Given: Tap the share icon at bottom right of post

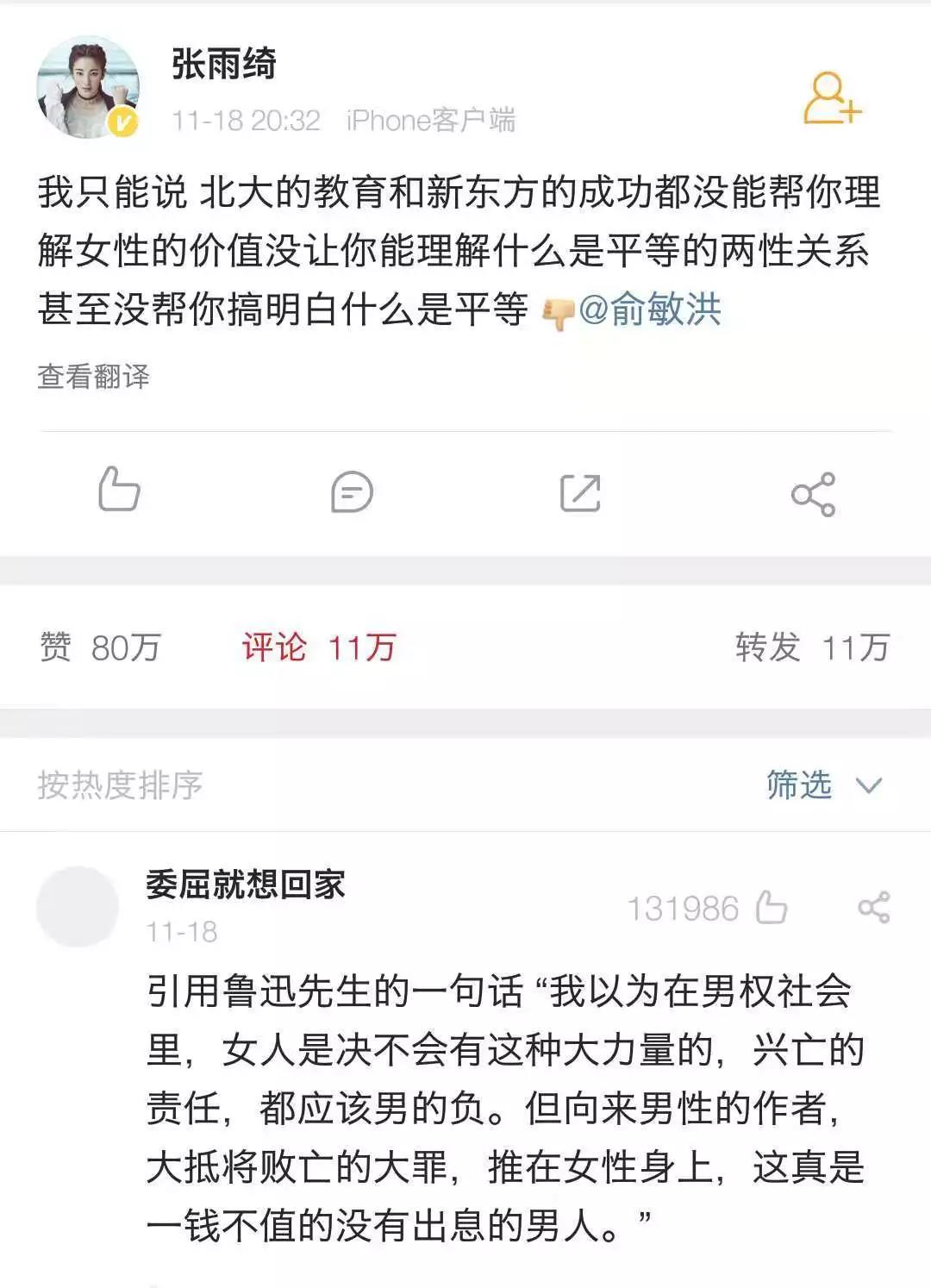Looking at the screenshot, I should pos(814,491).
